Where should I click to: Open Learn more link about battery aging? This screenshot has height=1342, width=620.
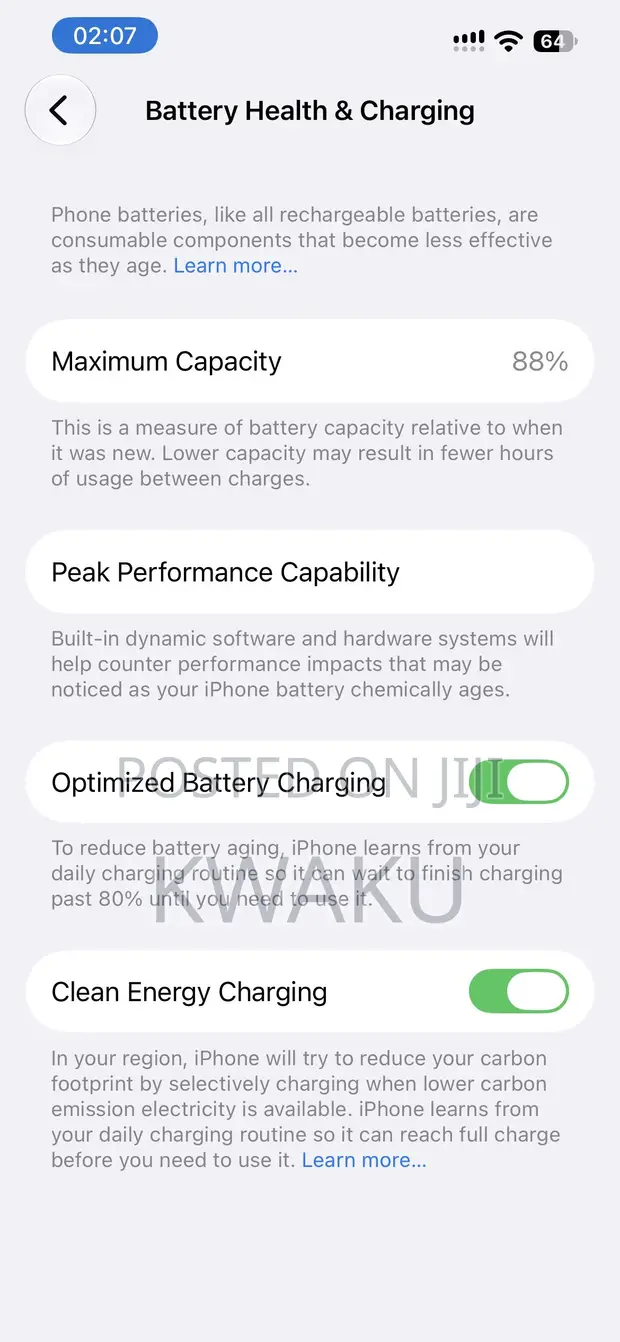point(236,265)
